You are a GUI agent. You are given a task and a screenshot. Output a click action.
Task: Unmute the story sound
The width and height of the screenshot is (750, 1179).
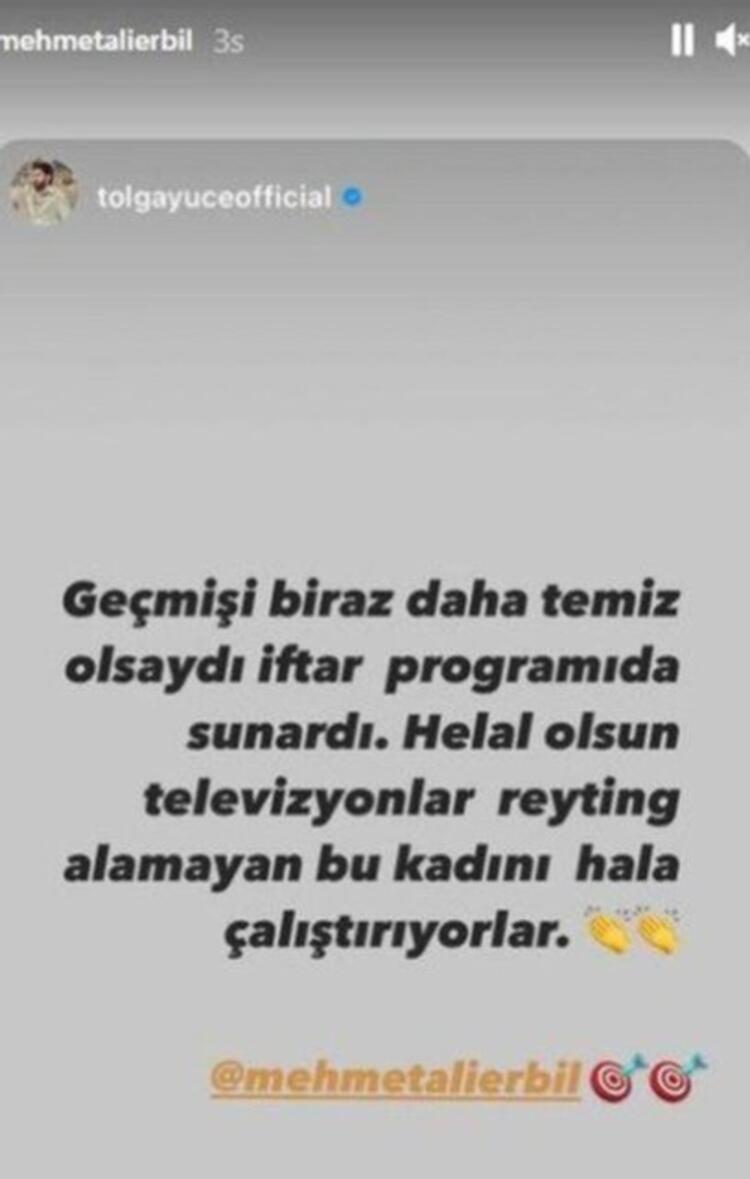click(x=733, y=41)
